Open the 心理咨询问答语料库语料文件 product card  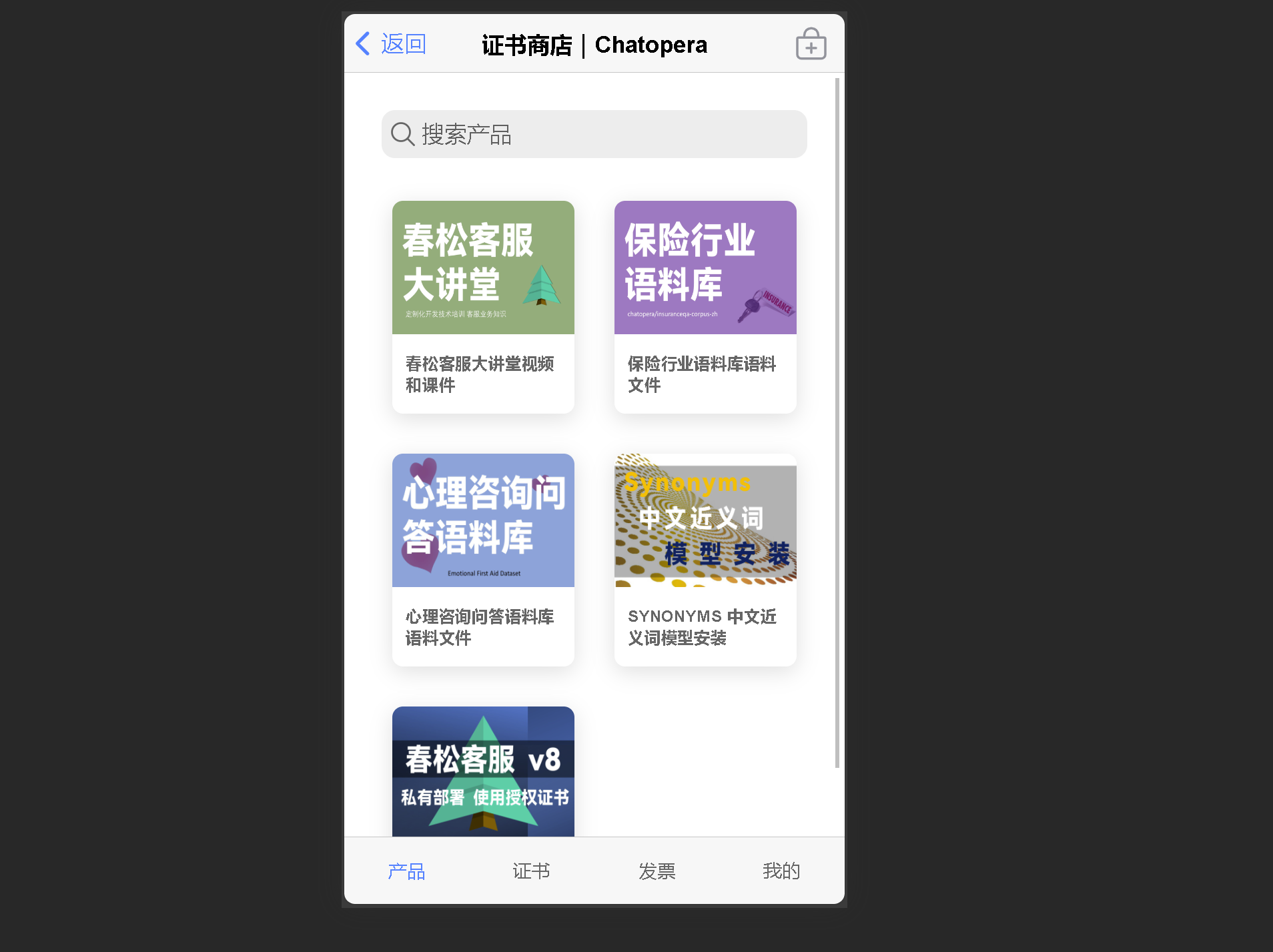(x=483, y=559)
